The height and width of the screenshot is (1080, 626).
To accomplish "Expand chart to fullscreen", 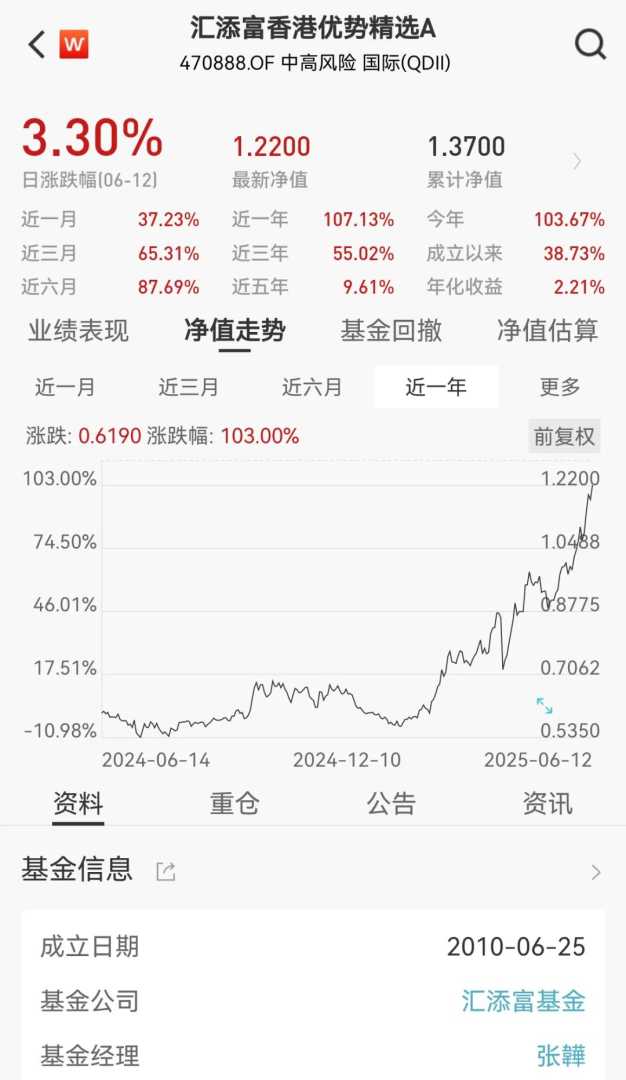I will click(x=545, y=705).
